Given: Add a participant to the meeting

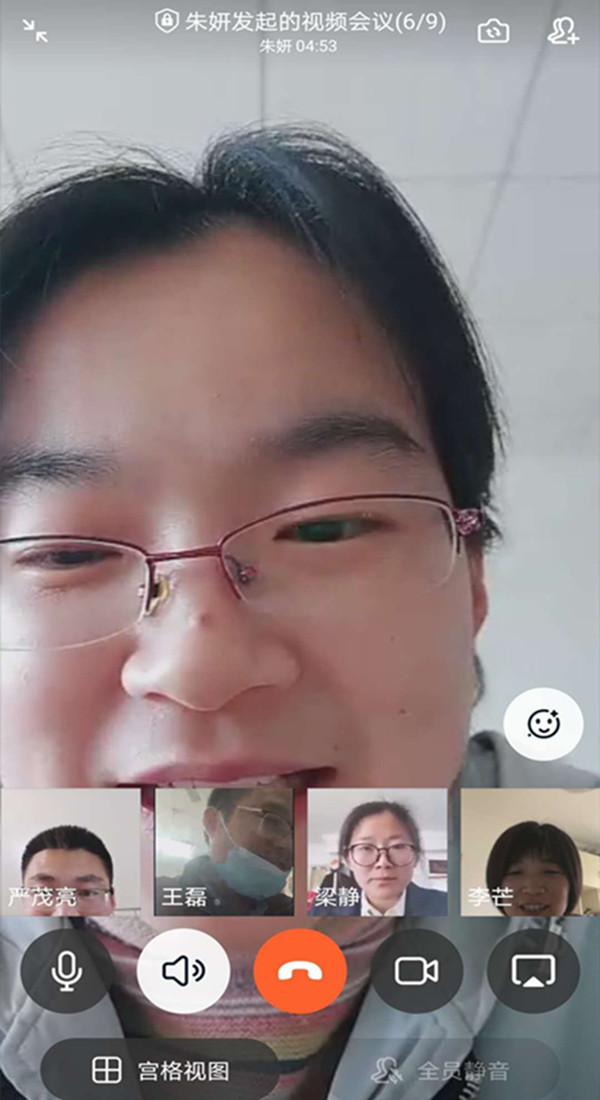Looking at the screenshot, I should pyautogui.click(x=563, y=31).
